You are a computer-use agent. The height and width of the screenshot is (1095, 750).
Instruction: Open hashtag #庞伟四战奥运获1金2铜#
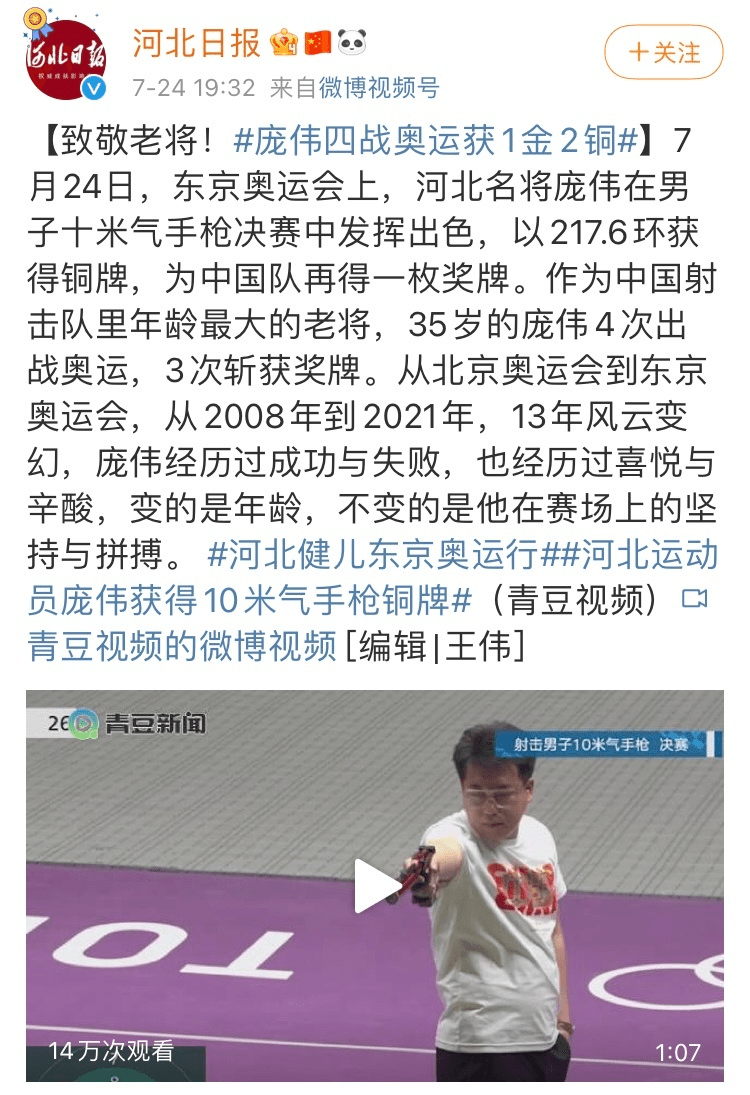(435, 142)
